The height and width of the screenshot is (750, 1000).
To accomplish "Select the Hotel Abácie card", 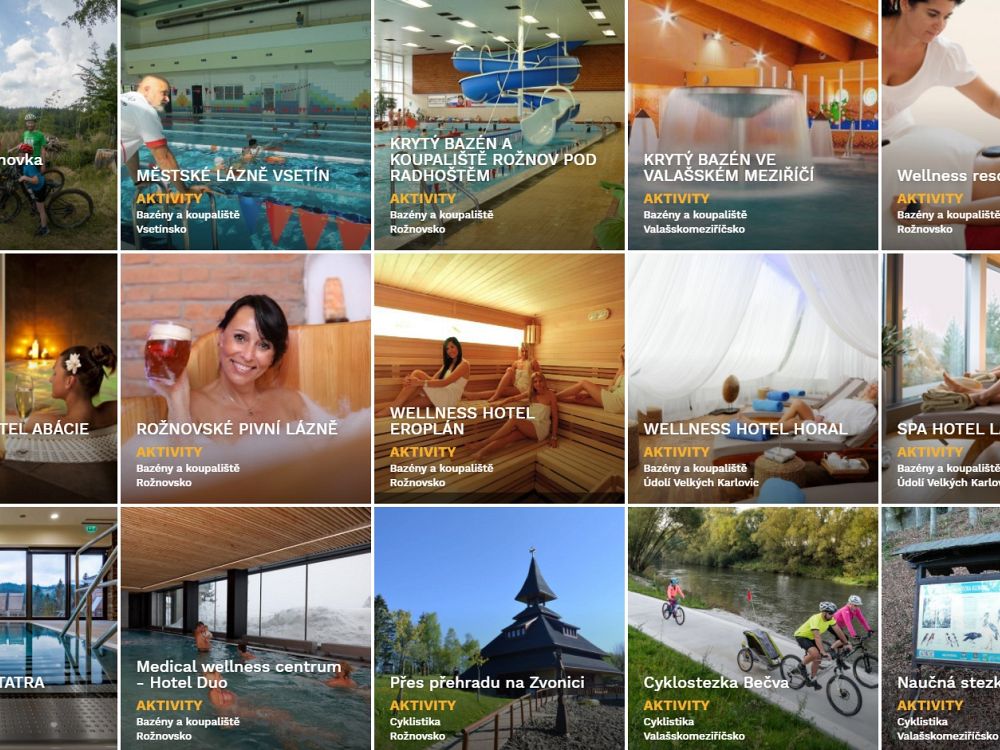I will click(58, 378).
